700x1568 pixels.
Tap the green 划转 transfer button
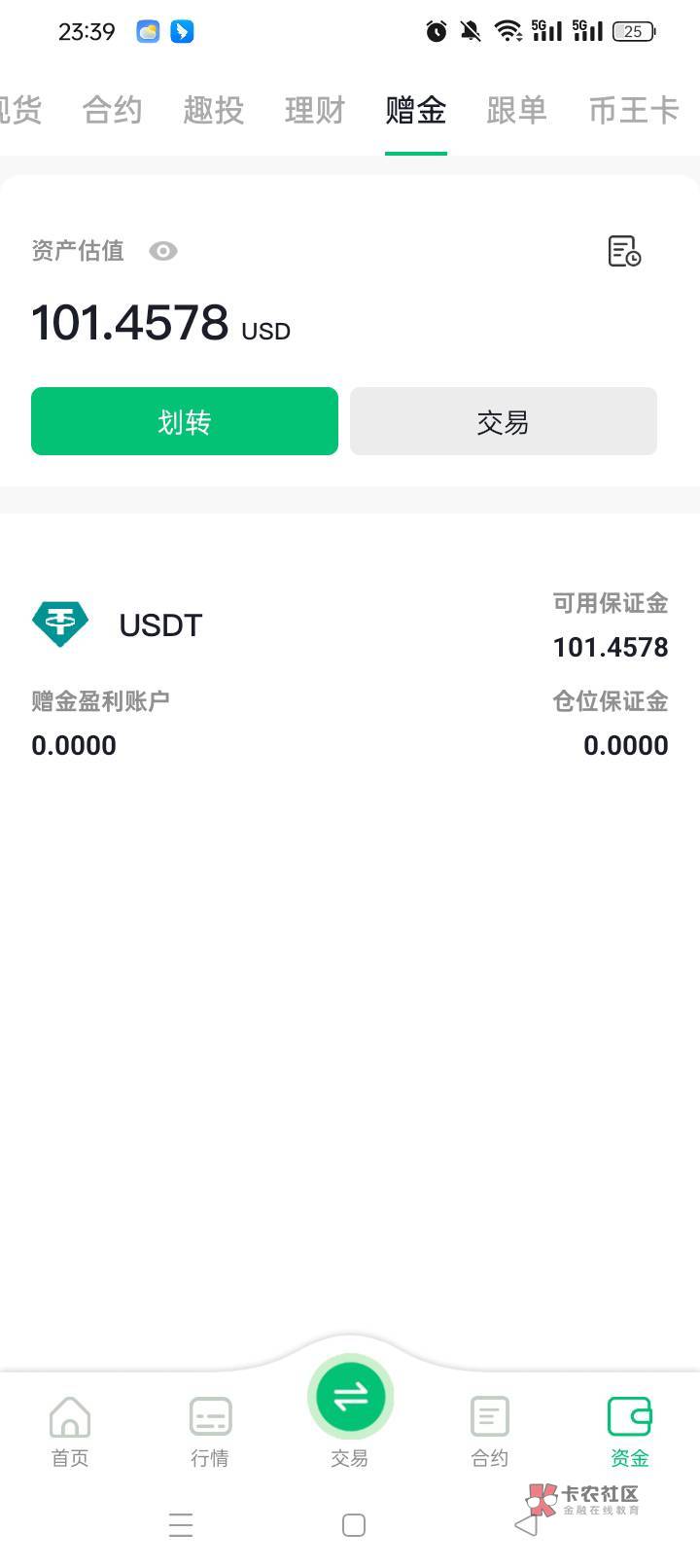pos(185,421)
